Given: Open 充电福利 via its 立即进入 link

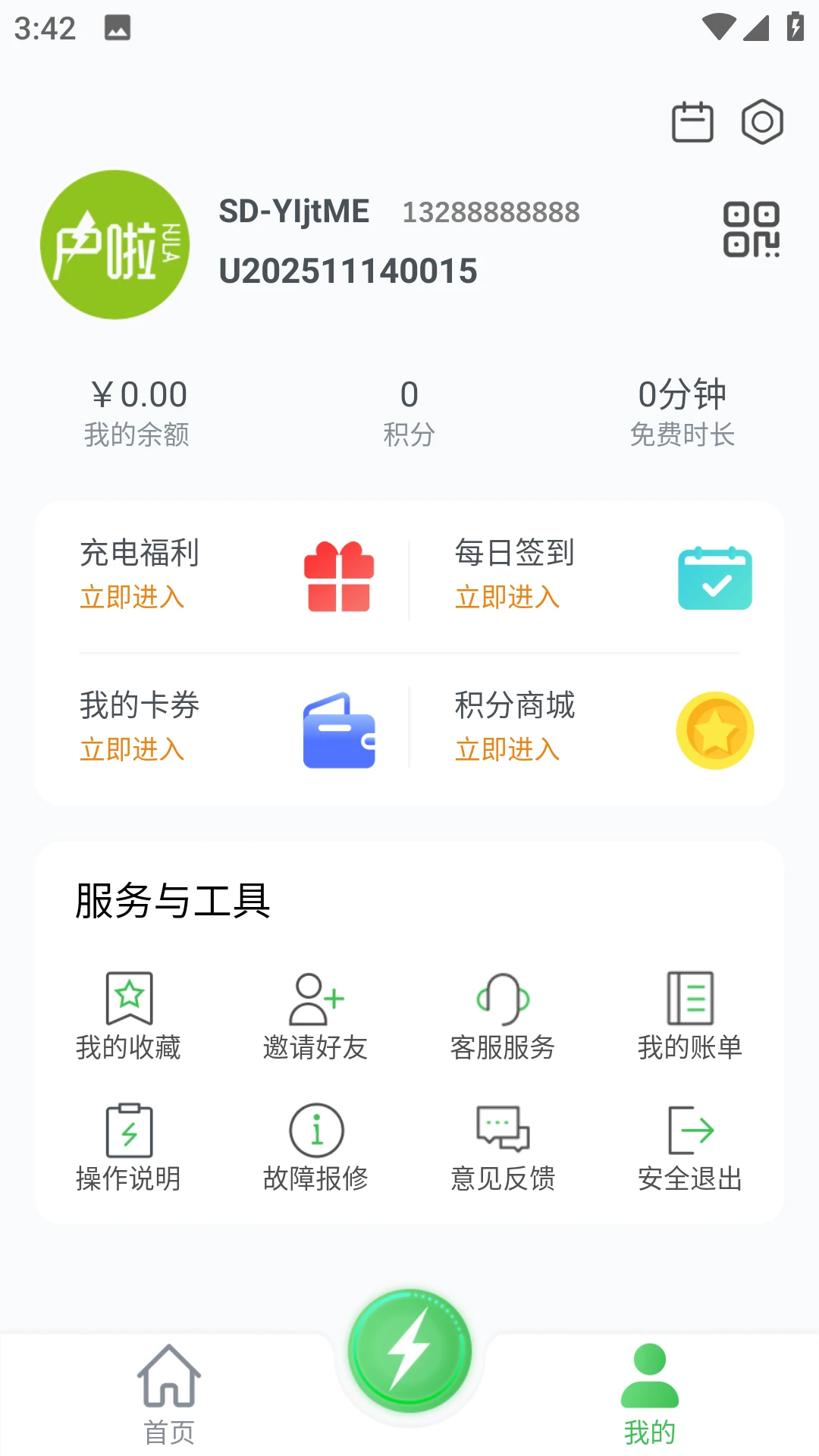Looking at the screenshot, I should point(133,598).
